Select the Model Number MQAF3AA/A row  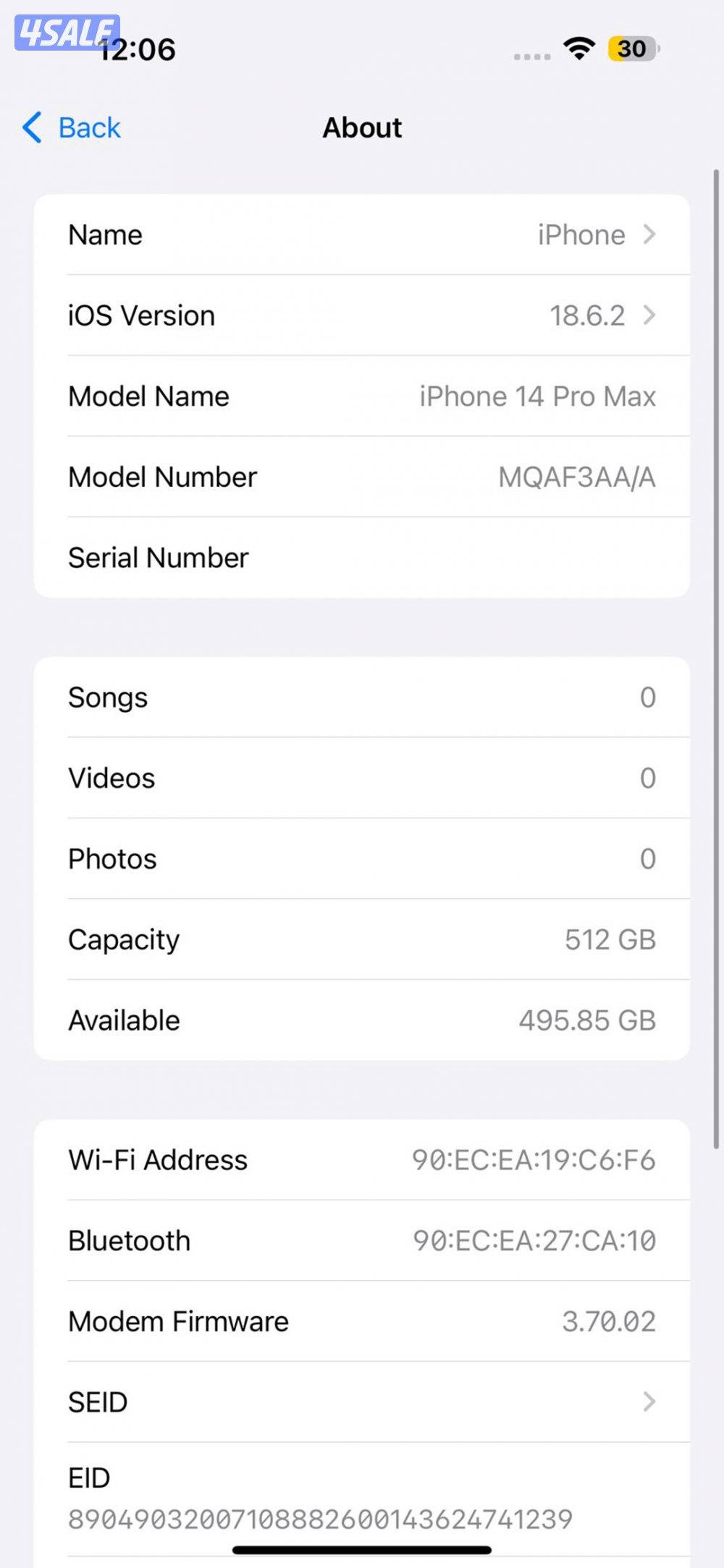(362, 477)
